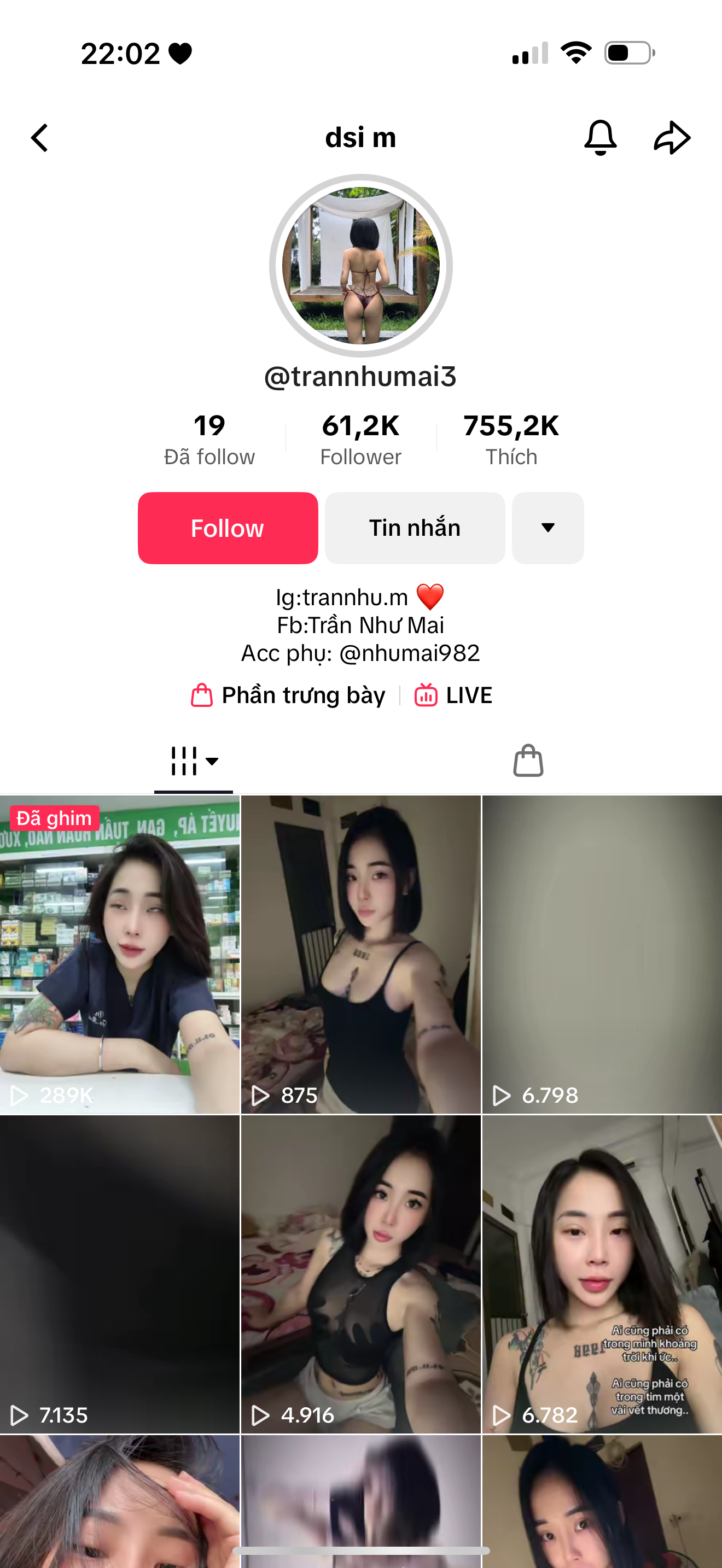Expand the suggested accounts dropdown arrow

pyautogui.click(x=548, y=528)
